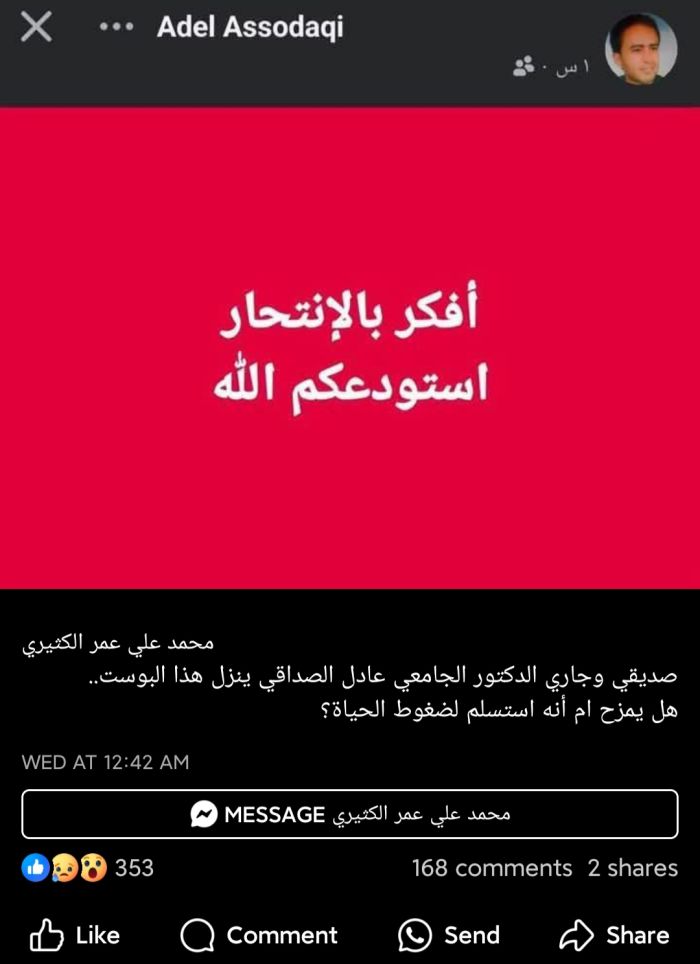Close the post viewer with X
700x964 pixels.
click(x=36, y=28)
